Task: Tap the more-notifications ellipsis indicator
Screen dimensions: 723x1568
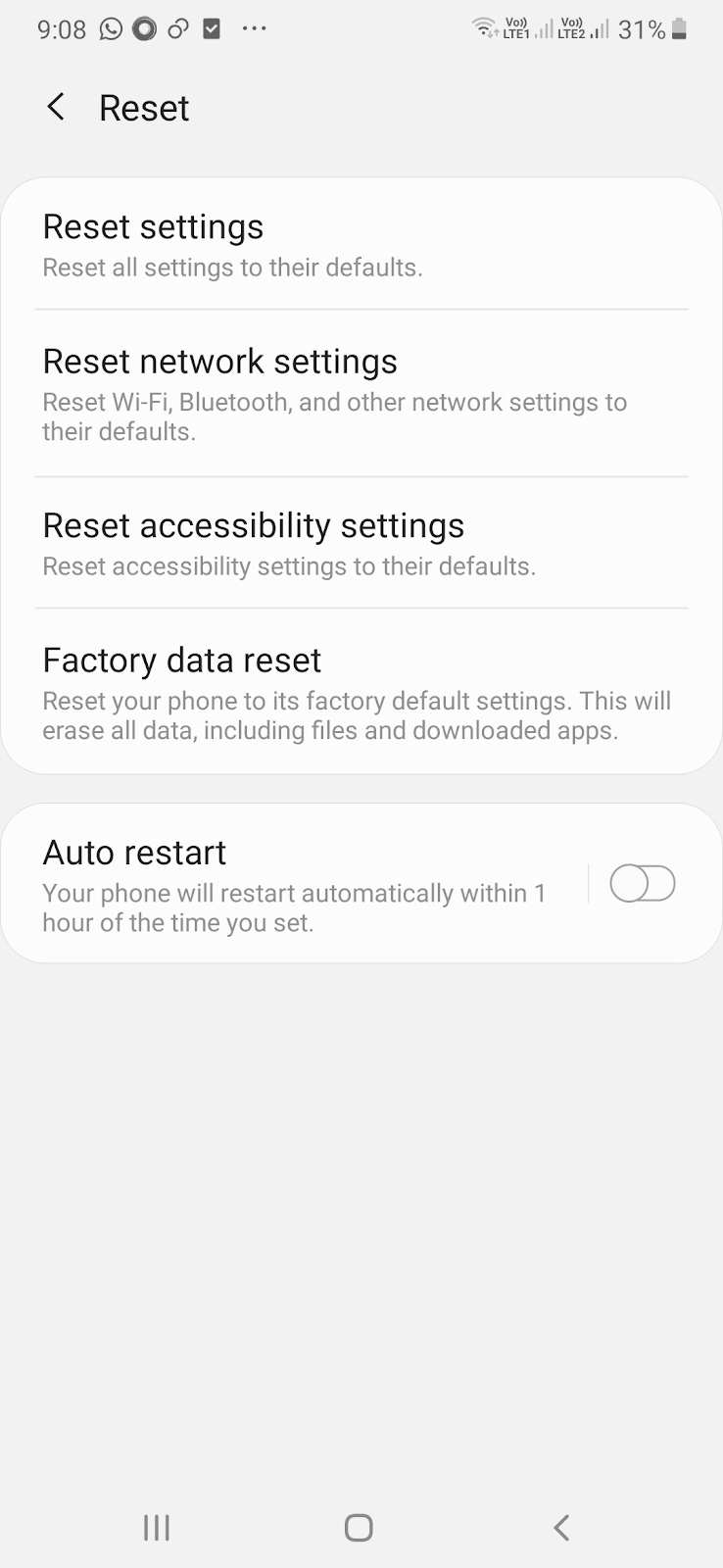Action: 254,28
